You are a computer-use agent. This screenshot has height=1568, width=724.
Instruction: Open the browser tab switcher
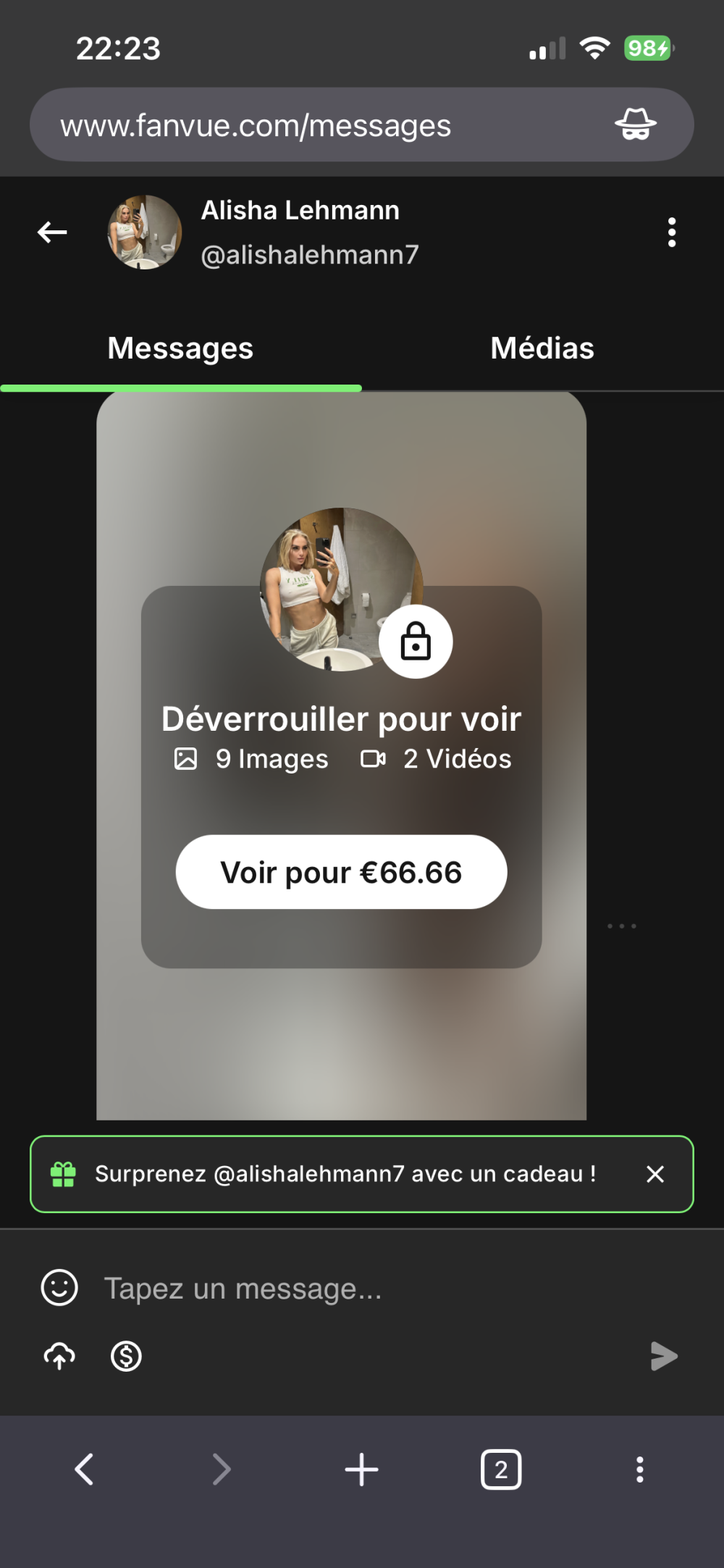click(501, 1470)
